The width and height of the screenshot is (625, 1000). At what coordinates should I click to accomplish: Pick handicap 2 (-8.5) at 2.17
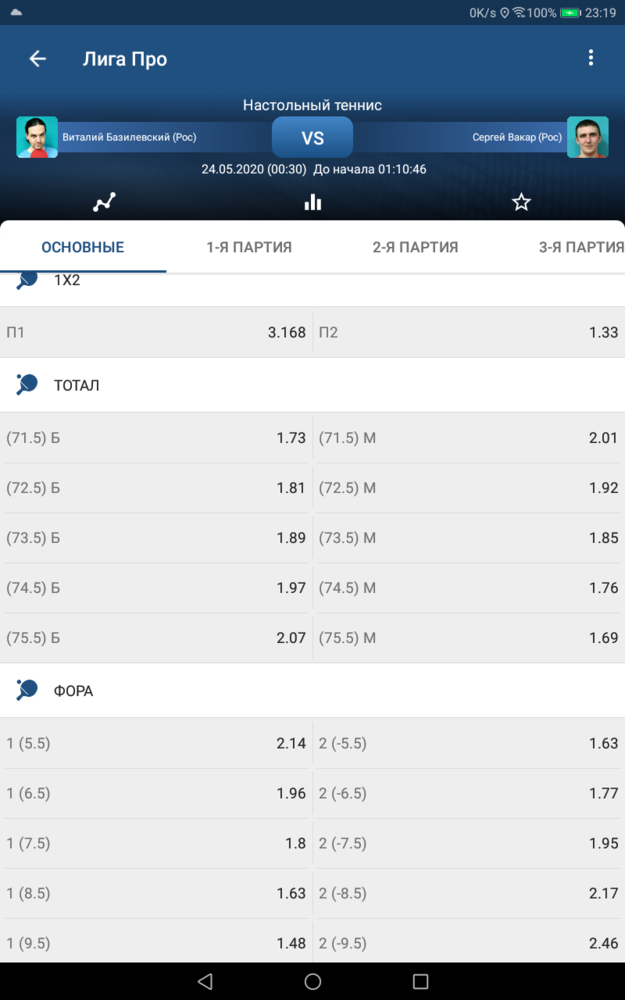point(469,893)
